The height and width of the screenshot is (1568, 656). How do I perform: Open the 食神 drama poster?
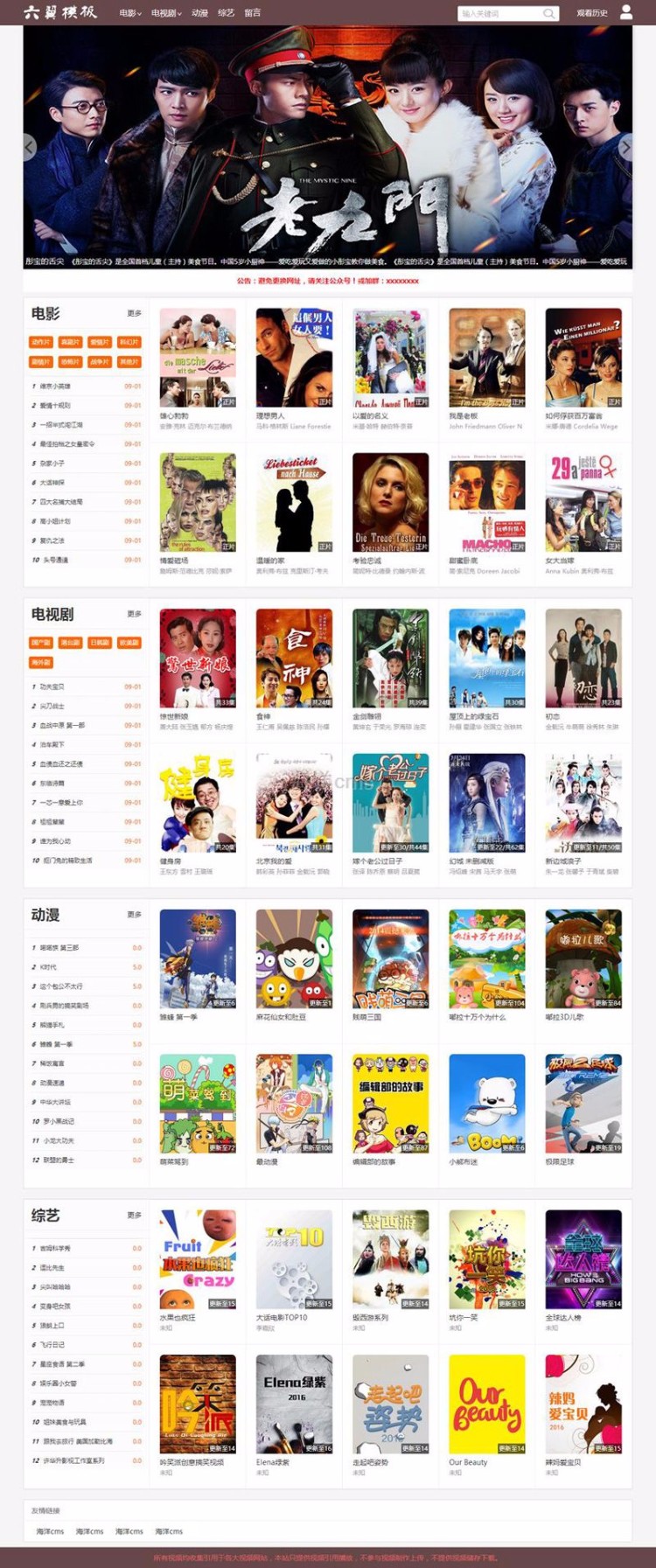coord(292,662)
